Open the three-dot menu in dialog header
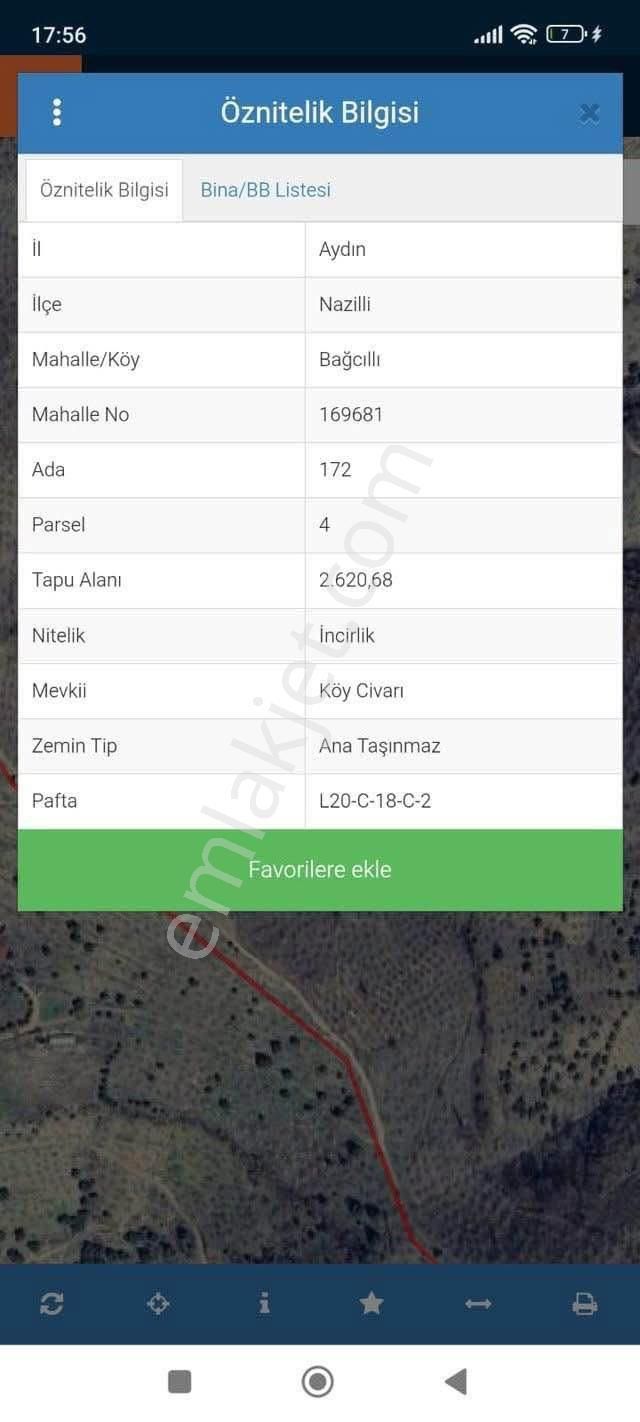Viewport: 640px width, 1422px height. tap(57, 112)
